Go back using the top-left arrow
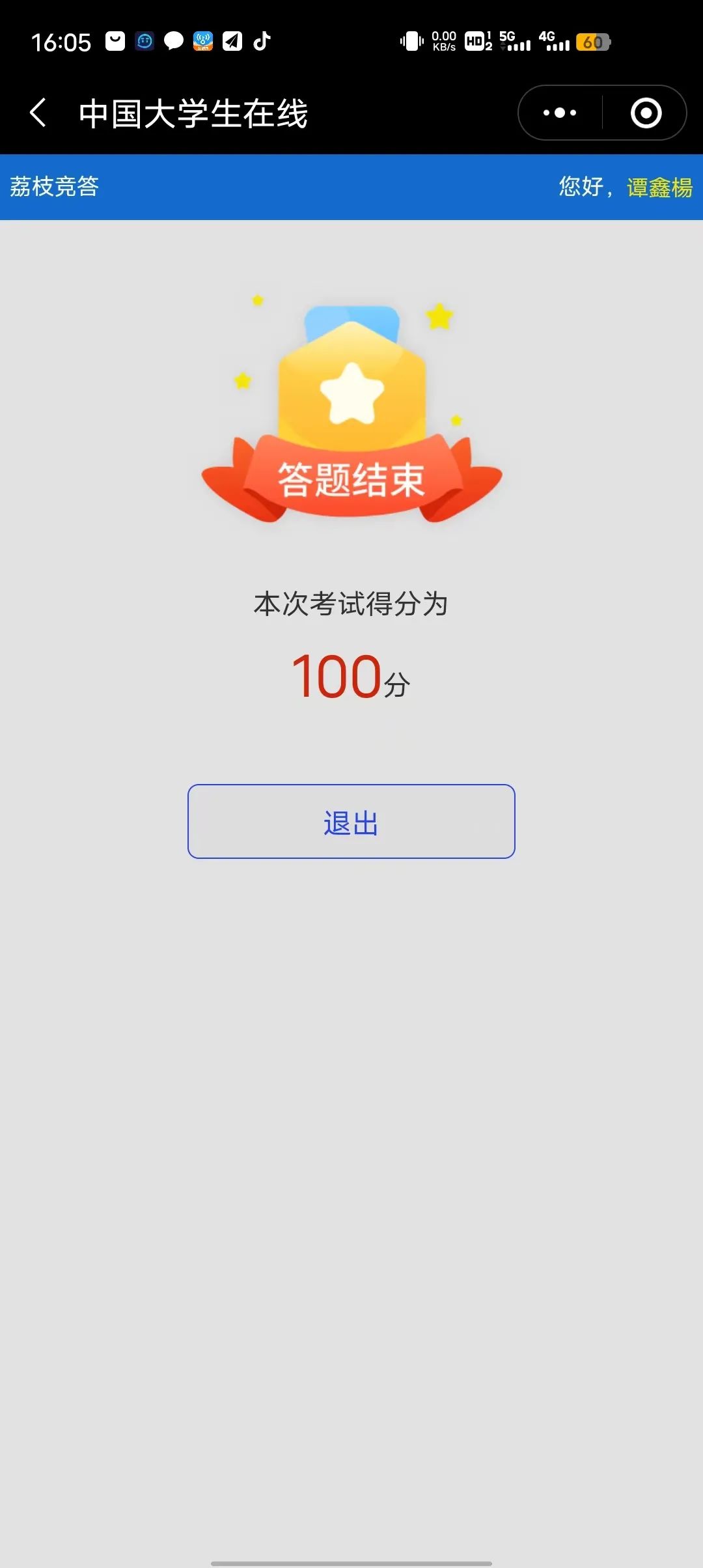703x1568 pixels. click(38, 113)
